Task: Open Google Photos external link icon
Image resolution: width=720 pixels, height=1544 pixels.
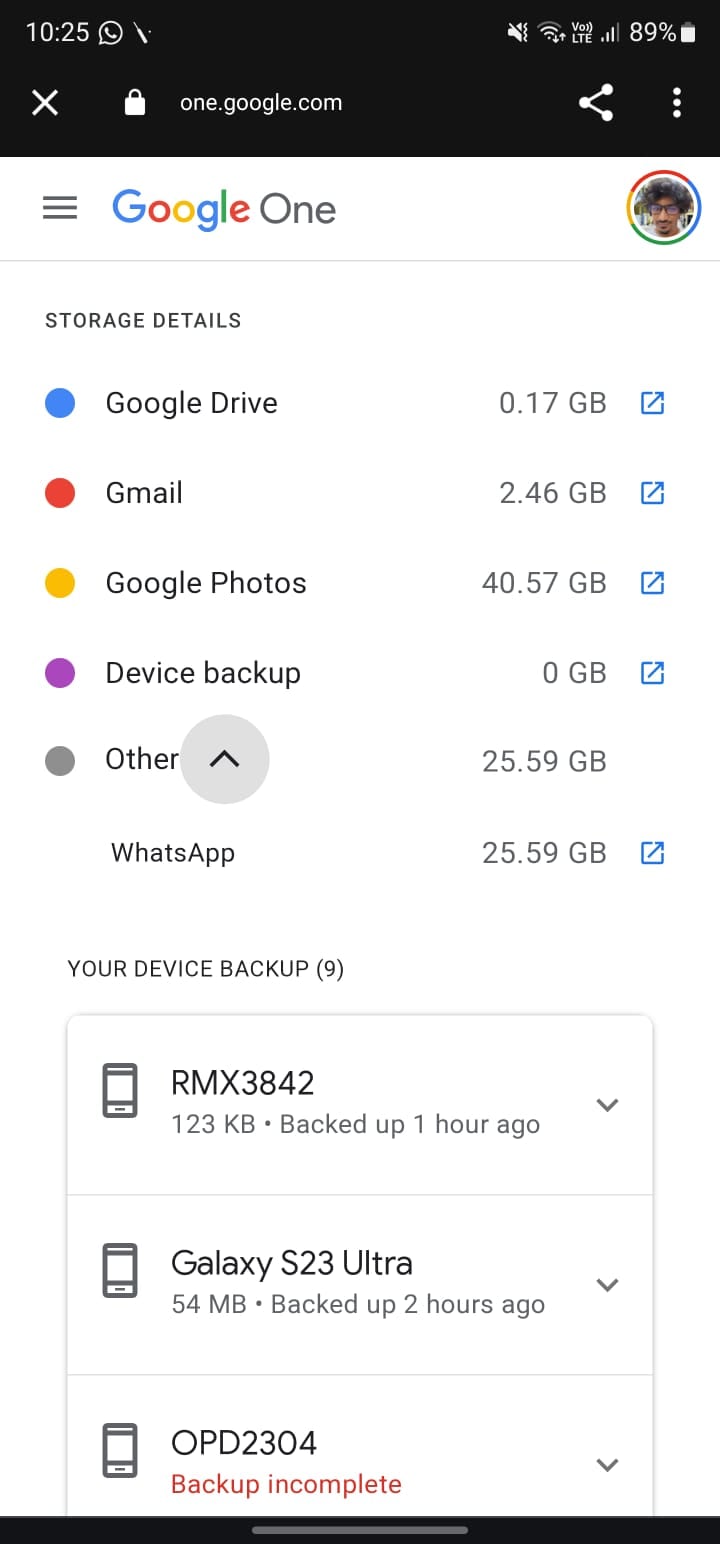Action: point(652,582)
